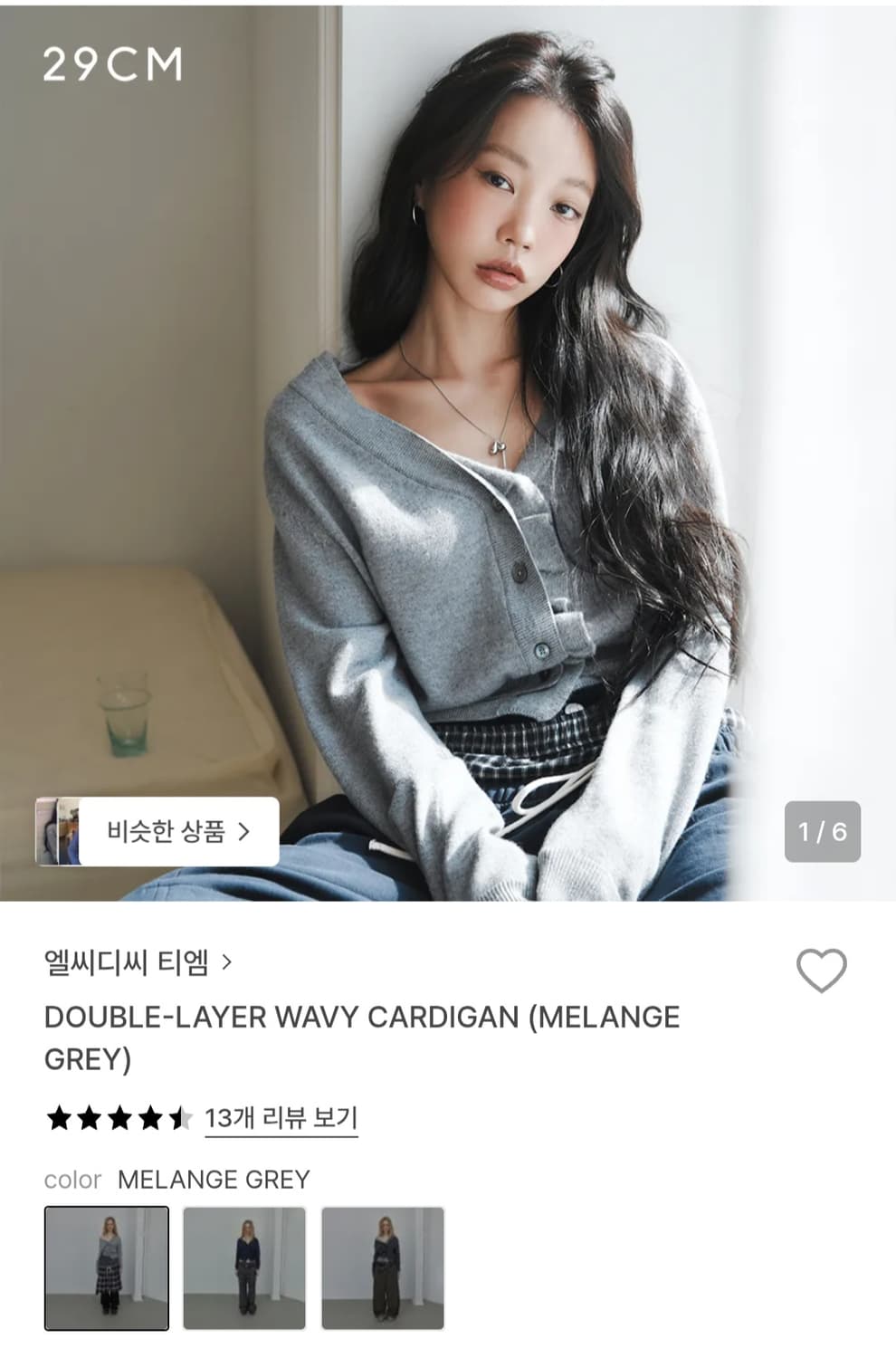Click the product title DOUBLE-LAYER WAVY CARDIGAN
Screen dimensions: 896x1358
pos(361,1017)
